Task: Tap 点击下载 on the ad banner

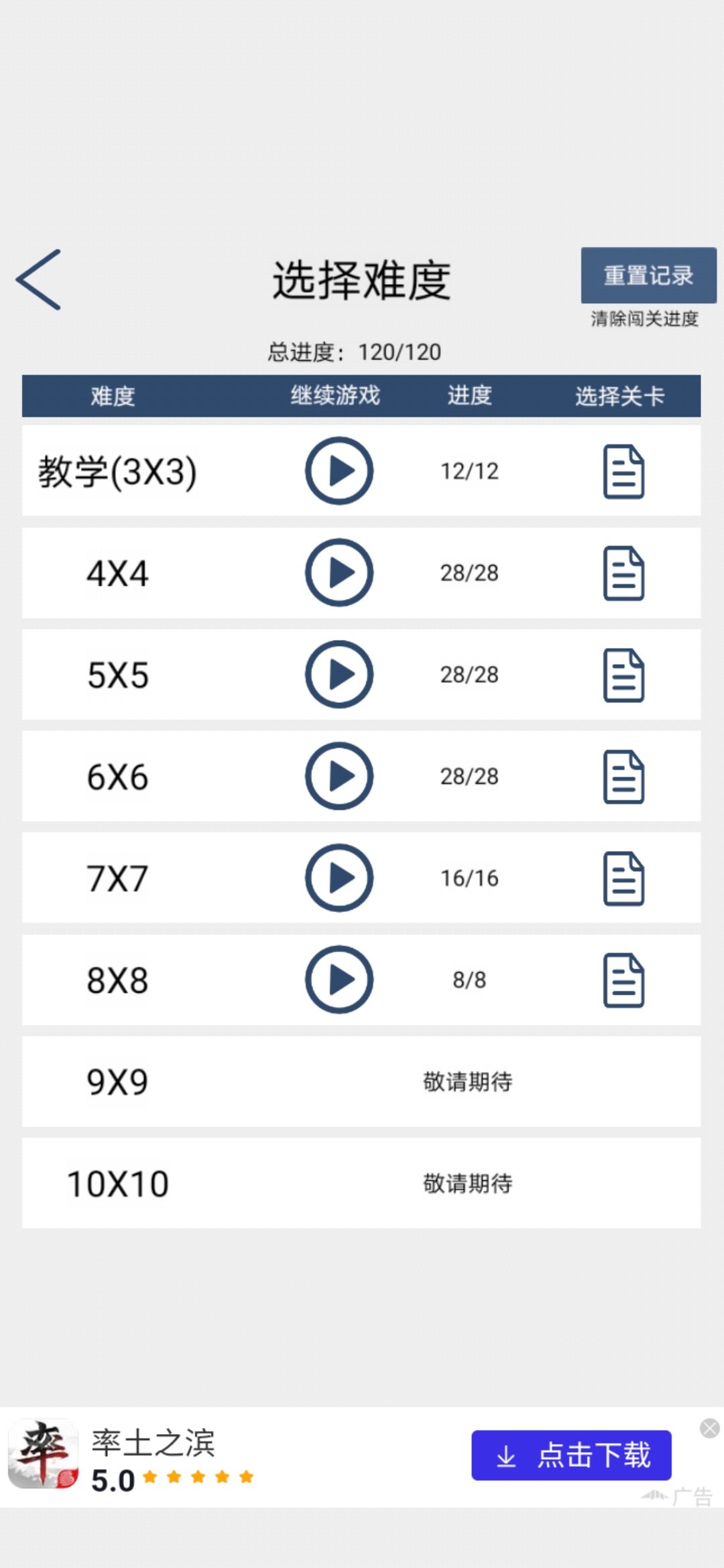Action: point(571,1455)
